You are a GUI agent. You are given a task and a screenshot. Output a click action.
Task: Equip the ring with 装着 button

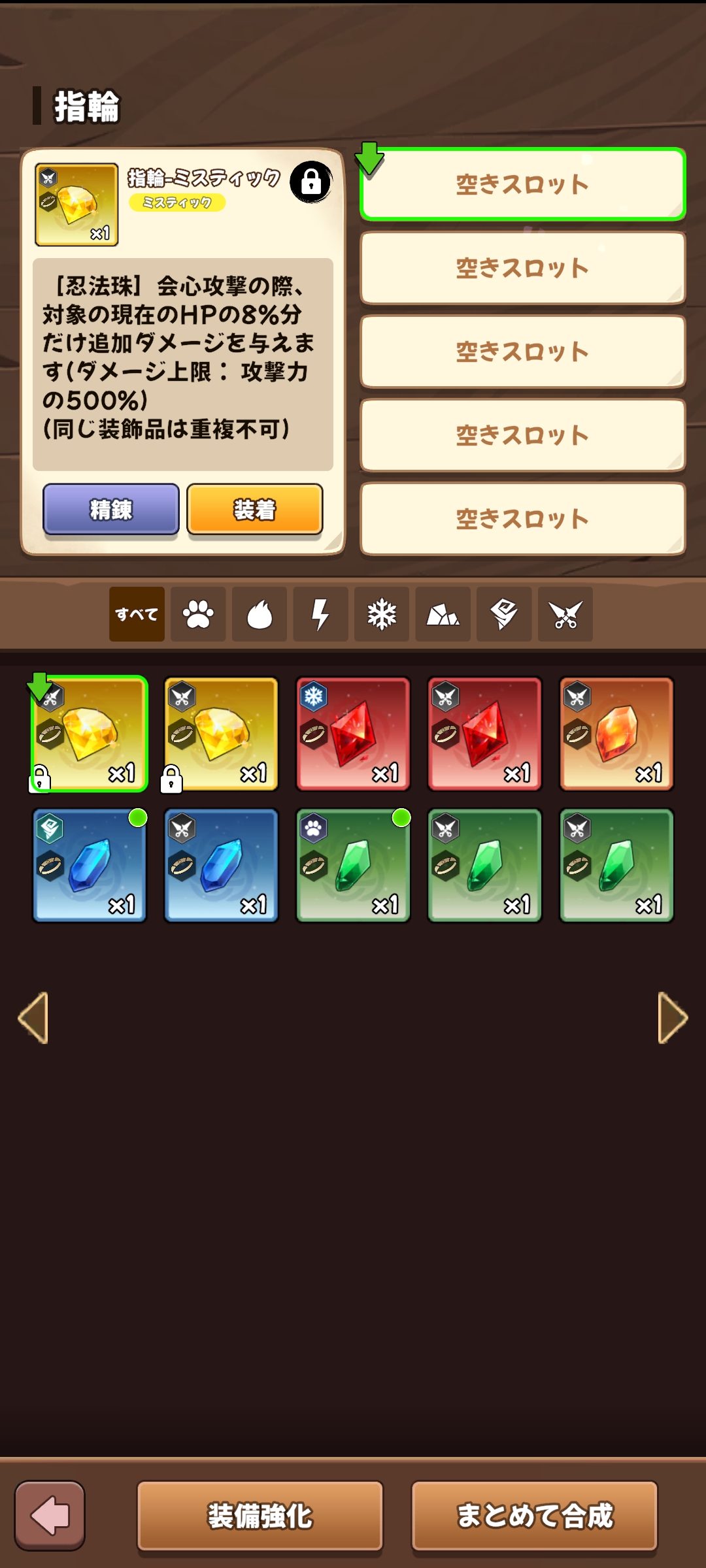click(x=255, y=509)
